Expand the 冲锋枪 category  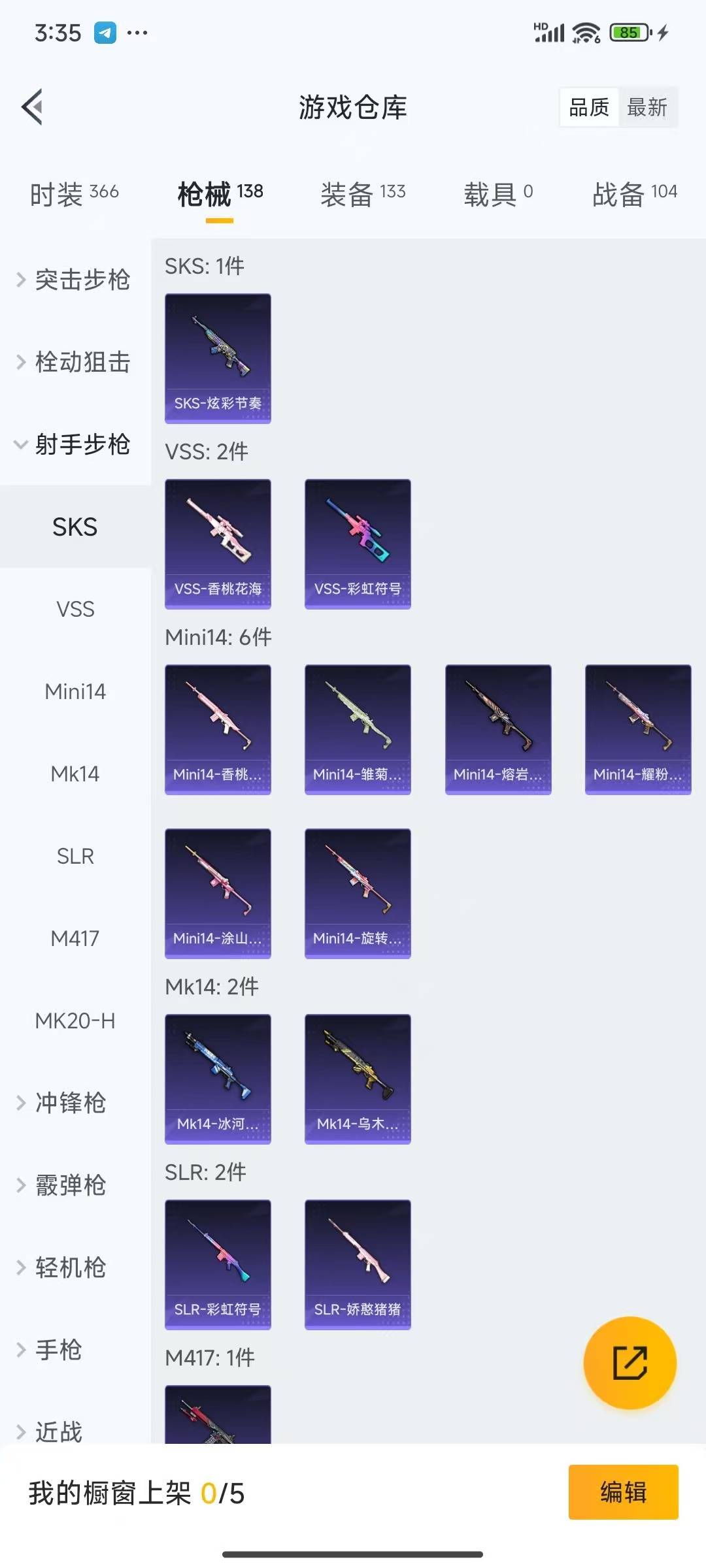click(x=71, y=1103)
